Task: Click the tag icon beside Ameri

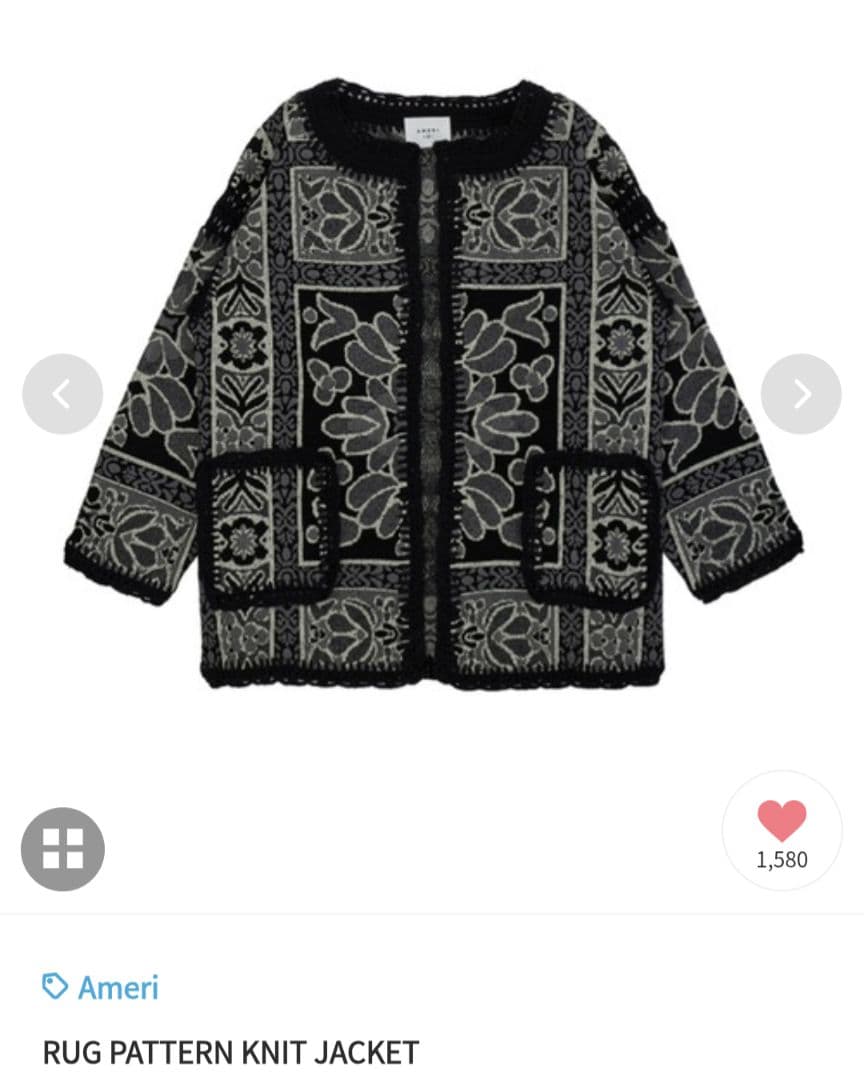Action: tap(55, 986)
